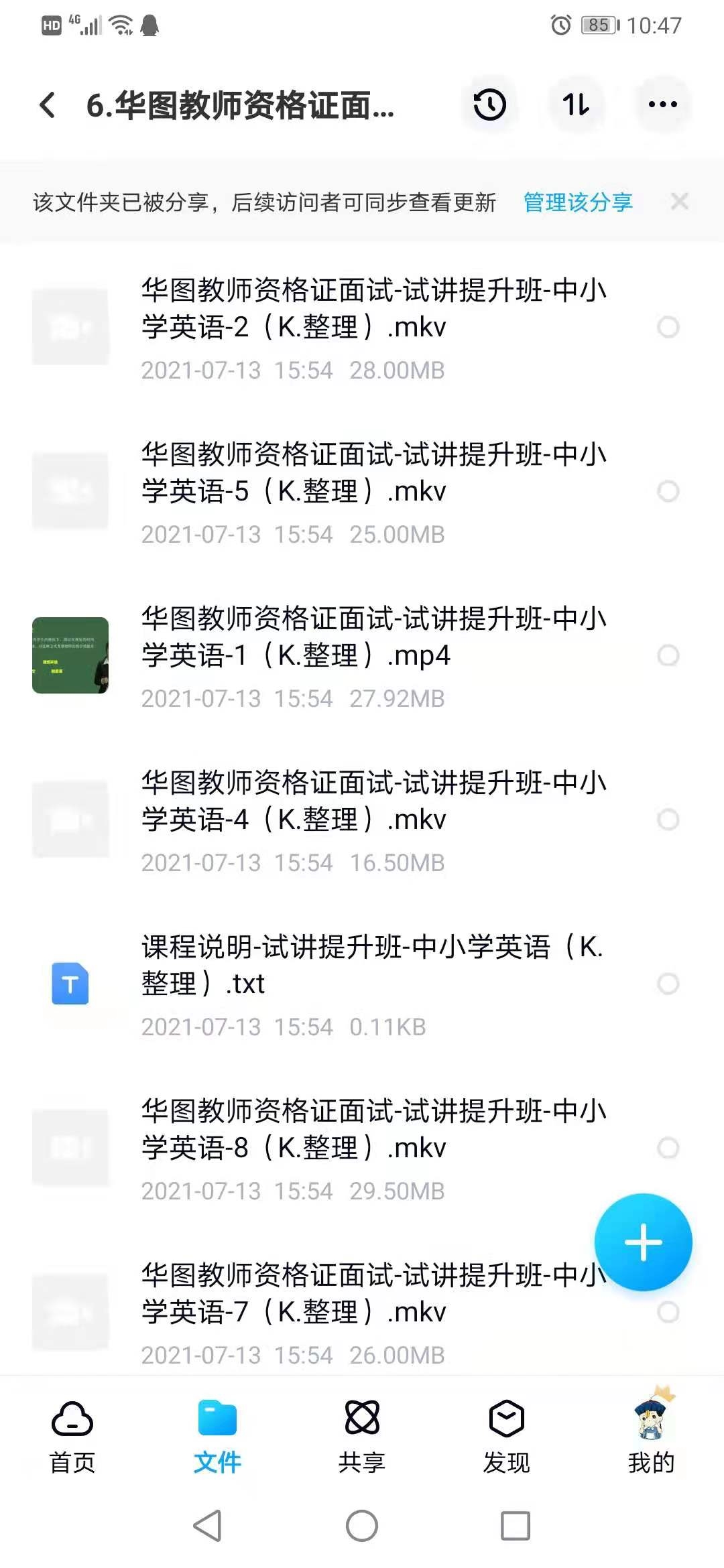Image resolution: width=724 pixels, height=1568 pixels.
Task: Switch to the 首页 tab
Action: (x=72, y=1437)
